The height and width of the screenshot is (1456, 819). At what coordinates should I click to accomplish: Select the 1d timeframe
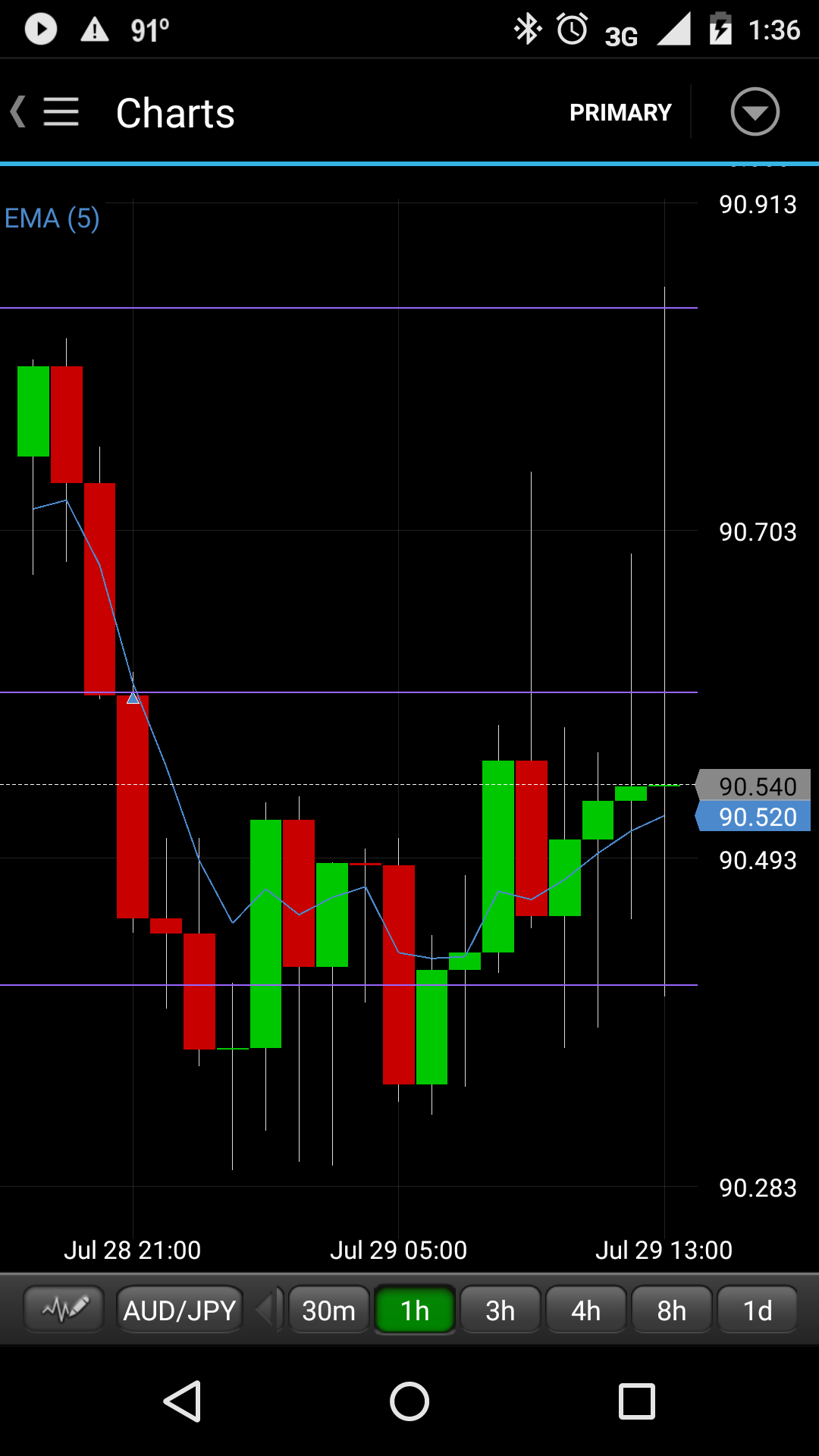pyautogui.click(x=757, y=1310)
